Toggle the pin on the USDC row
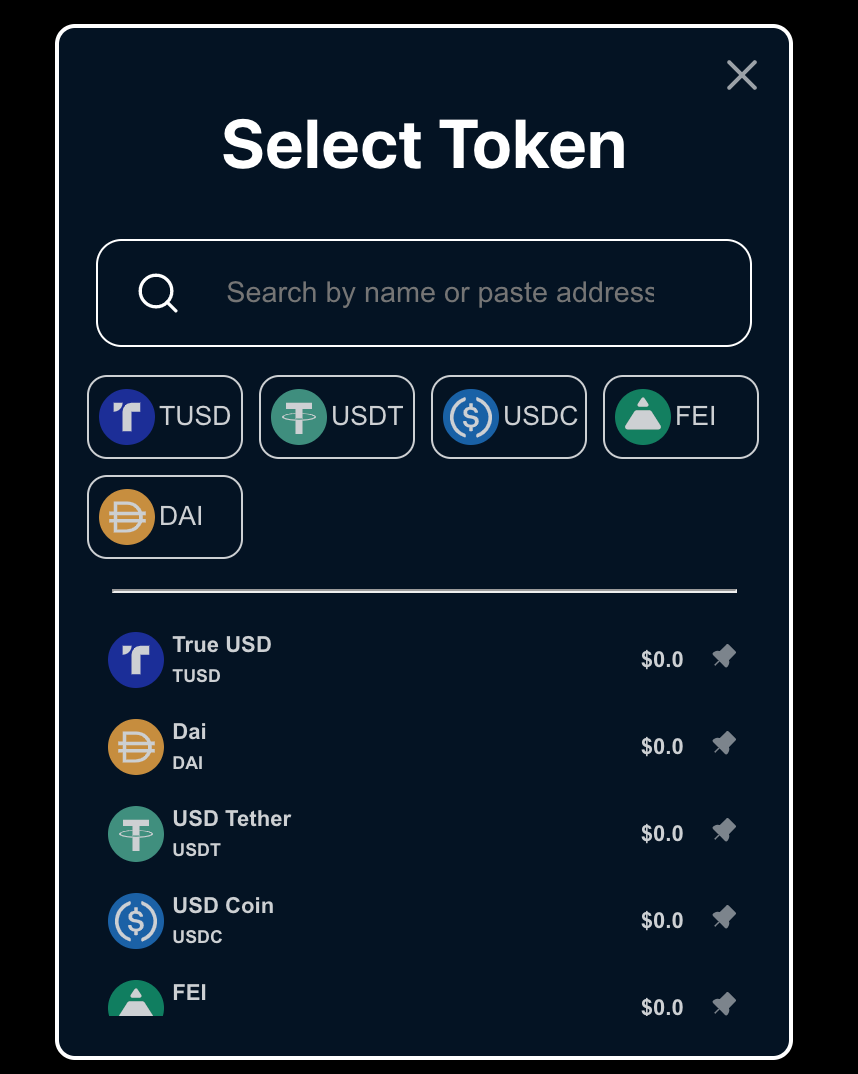 [x=724, y=917]
